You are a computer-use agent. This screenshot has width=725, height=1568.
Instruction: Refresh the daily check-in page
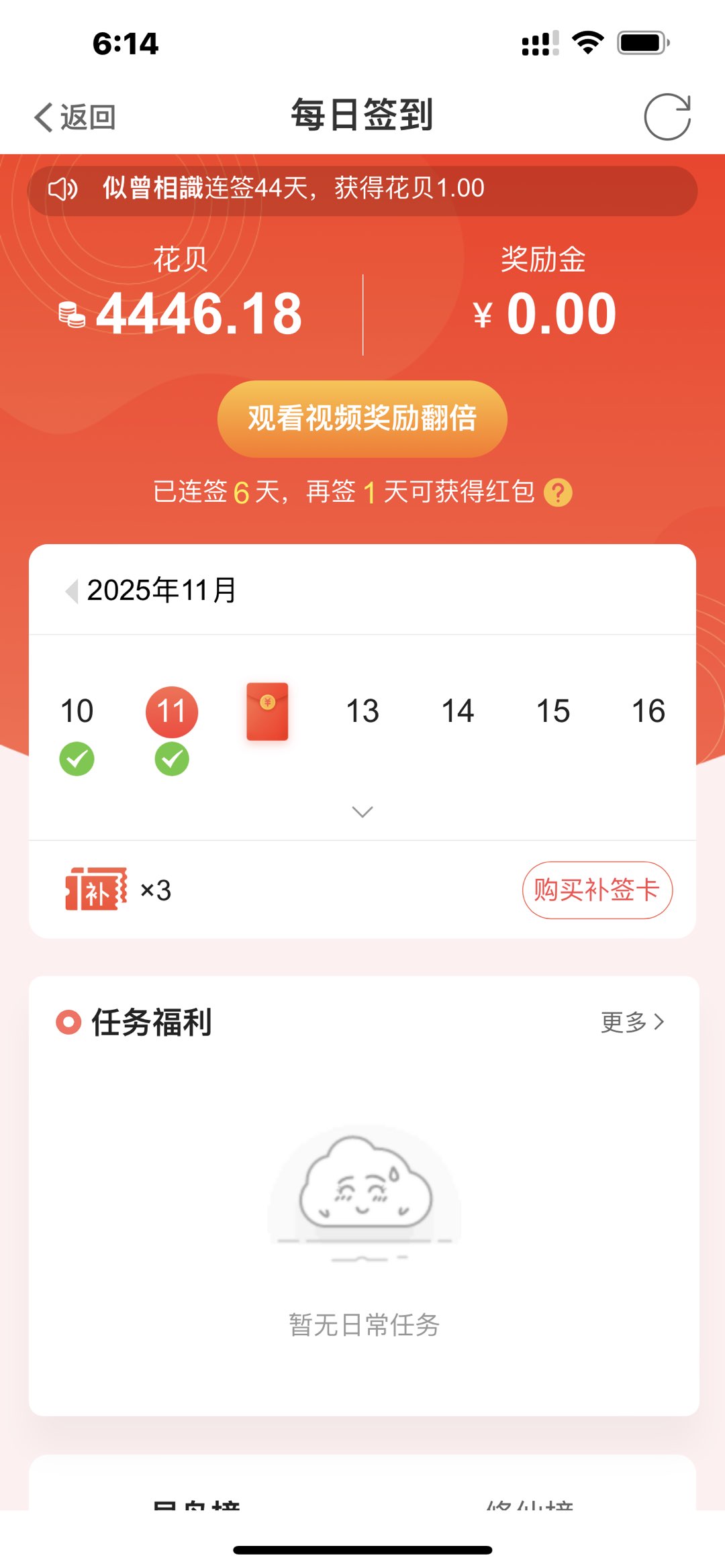667,117
